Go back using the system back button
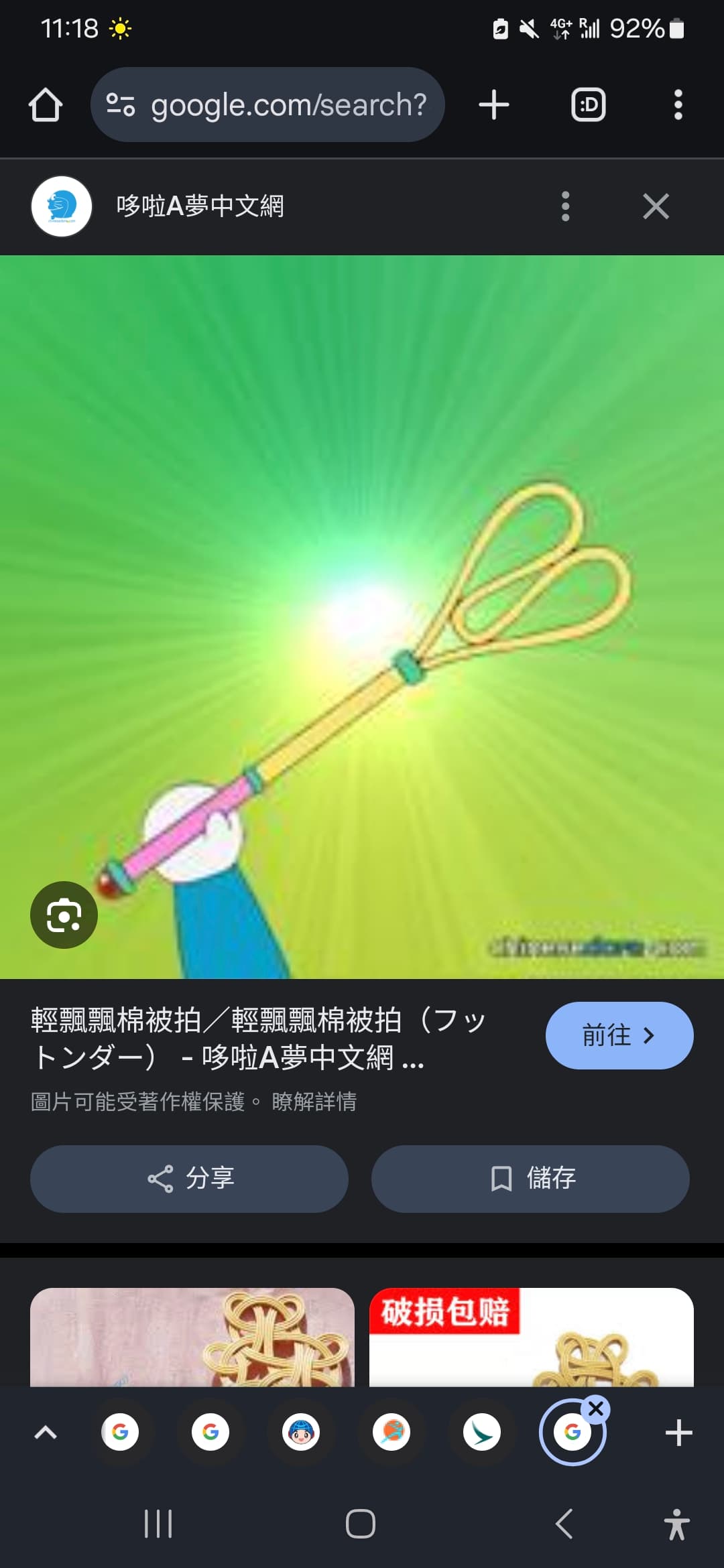724x1568 pixels. coord(564,1524)
